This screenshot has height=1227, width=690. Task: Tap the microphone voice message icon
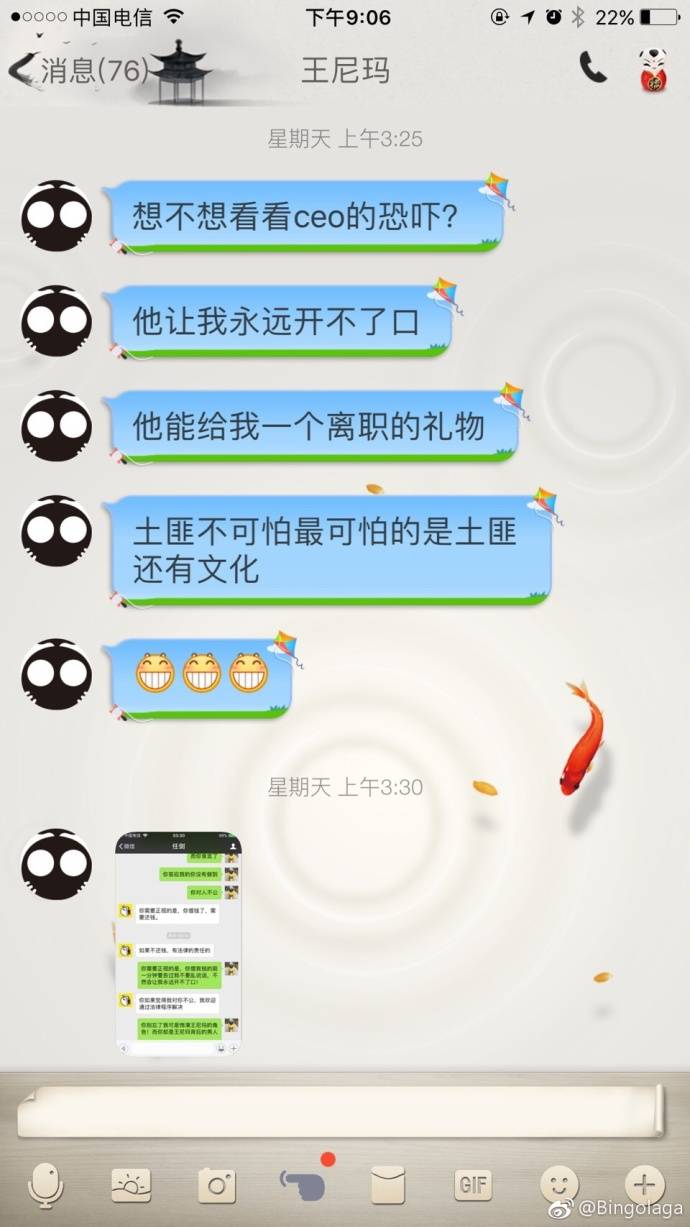(x=44, y=1186)
